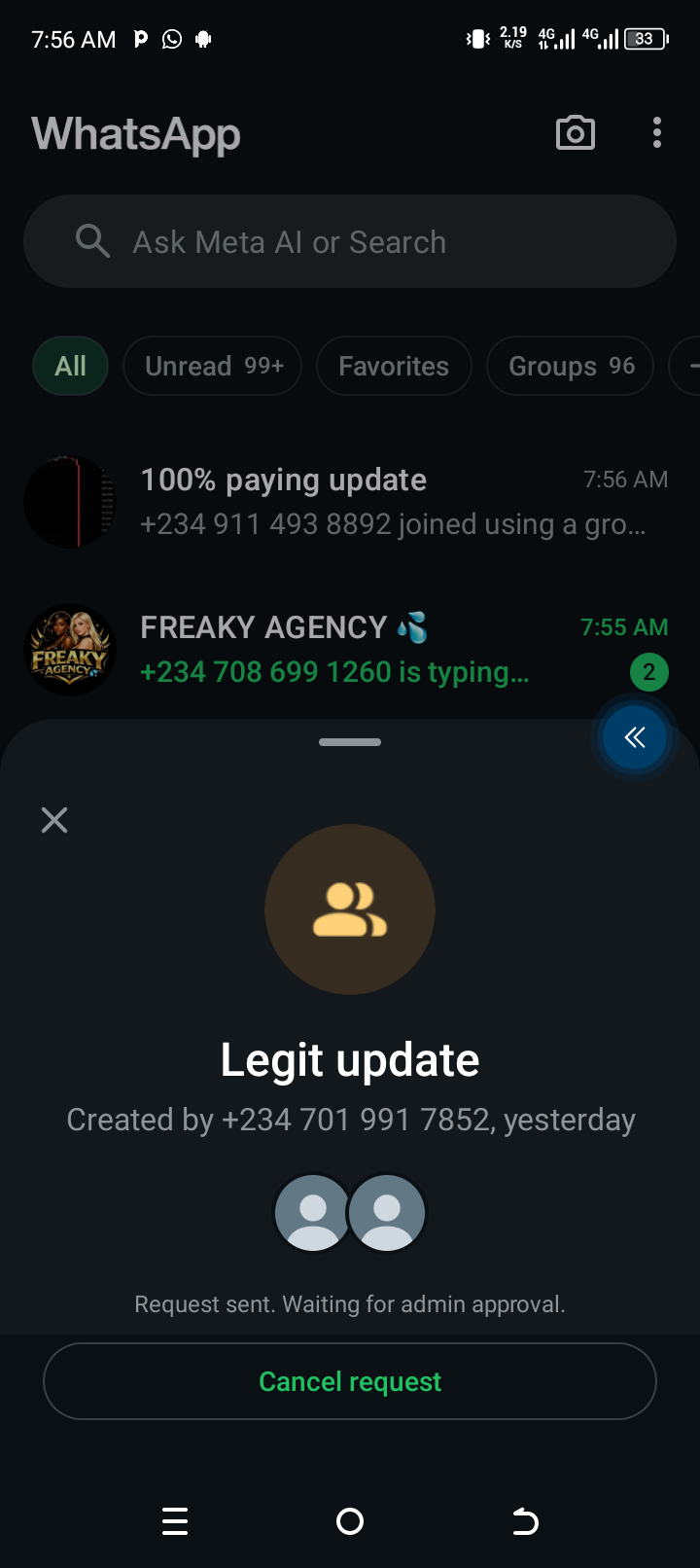This screenshot has height=1568, width=700.
Task: Select the All chats filter
Action: (x=70, y=366)
